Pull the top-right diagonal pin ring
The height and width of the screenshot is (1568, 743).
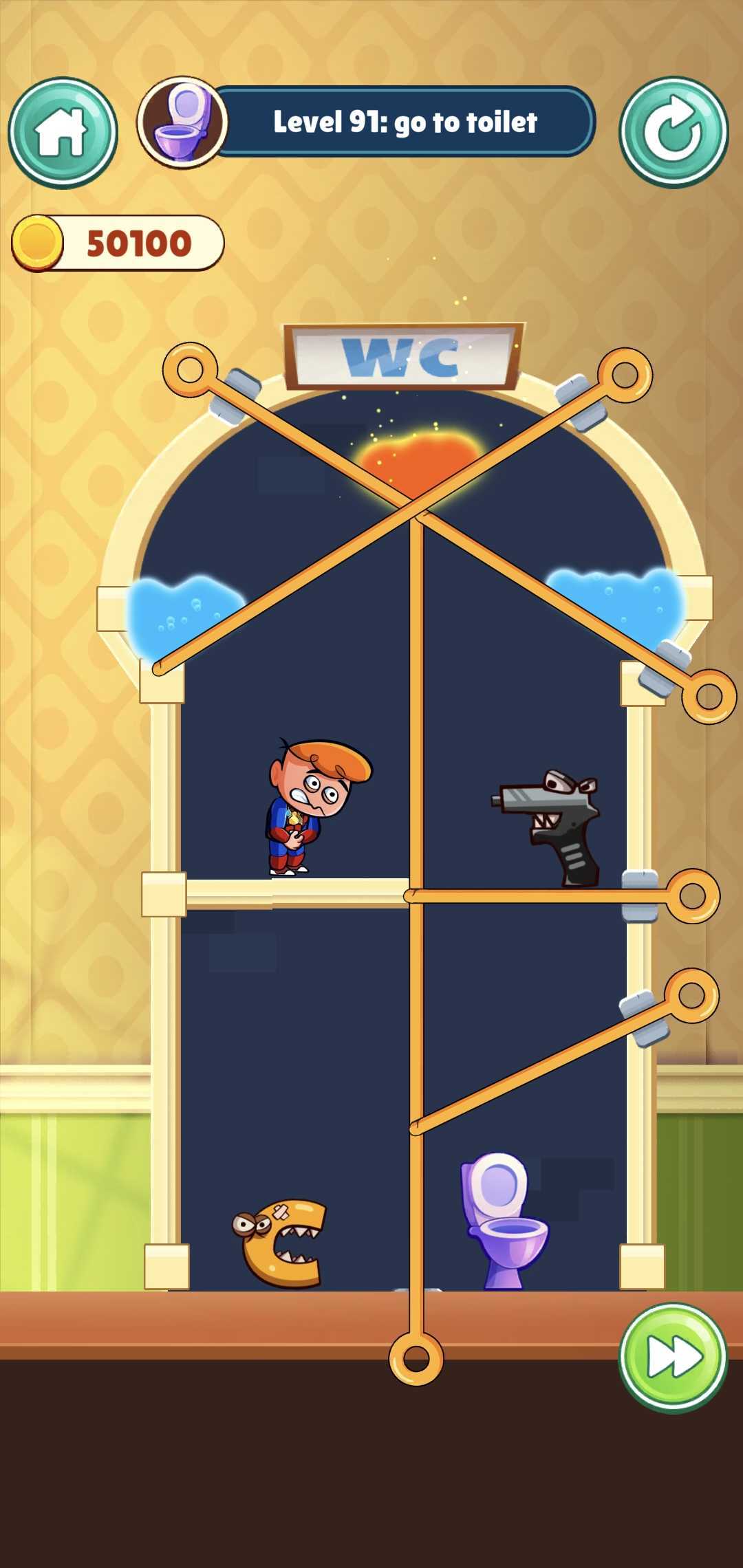tap(625, 375)
